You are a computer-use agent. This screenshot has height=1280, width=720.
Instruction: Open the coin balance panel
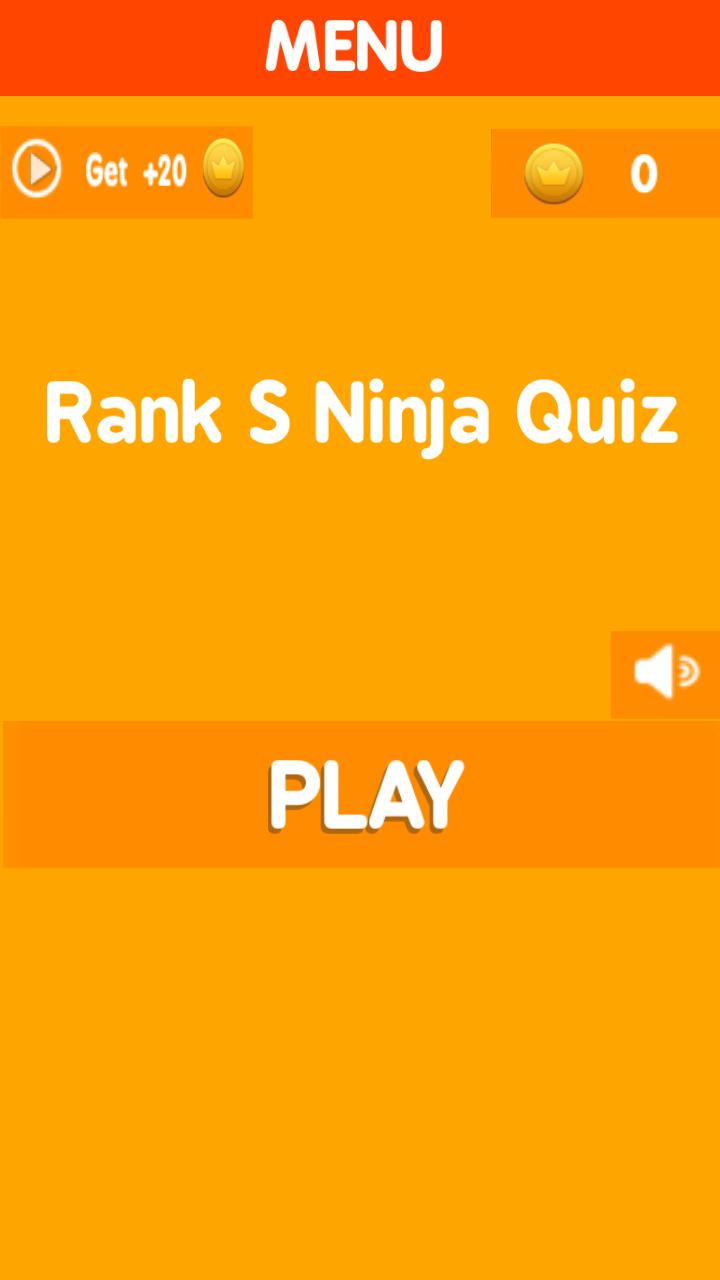(x=604, y=173)
